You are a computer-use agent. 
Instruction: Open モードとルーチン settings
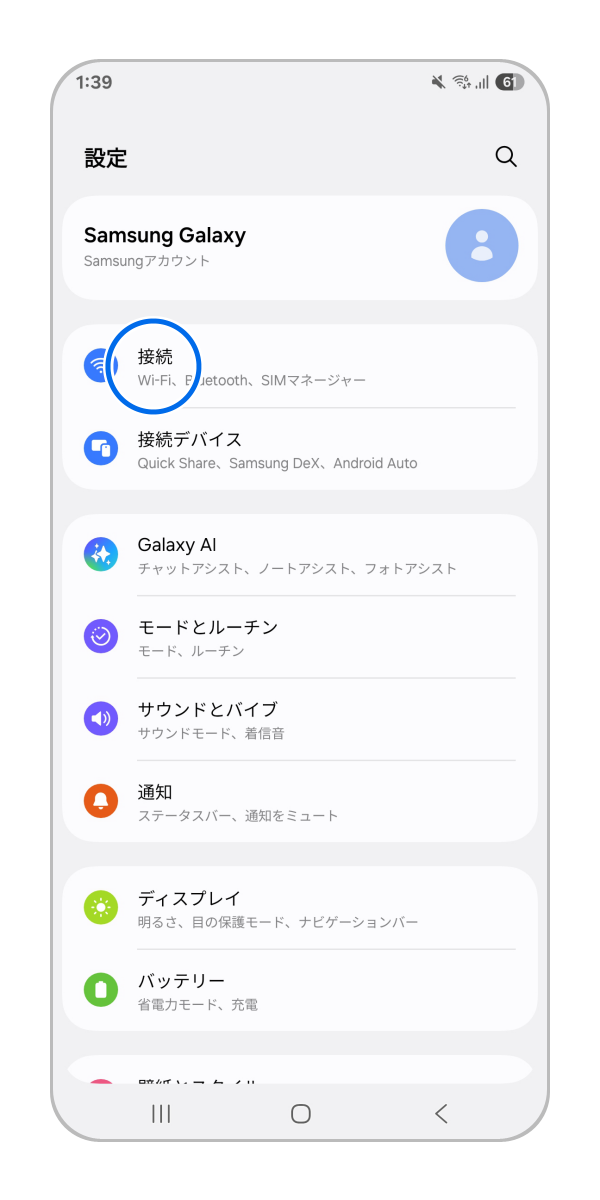pos(300,637)
